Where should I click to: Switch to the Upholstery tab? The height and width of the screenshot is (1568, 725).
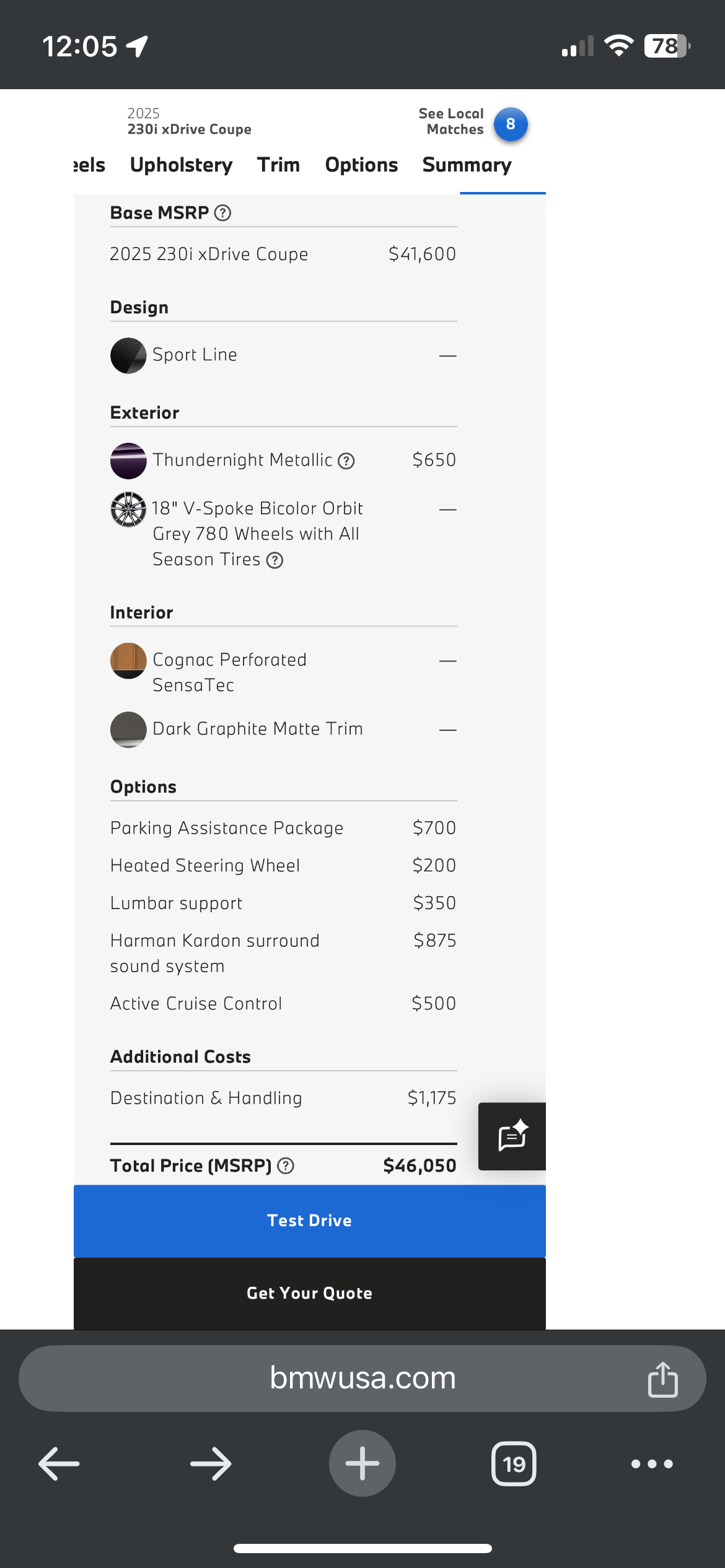(181, 165)
